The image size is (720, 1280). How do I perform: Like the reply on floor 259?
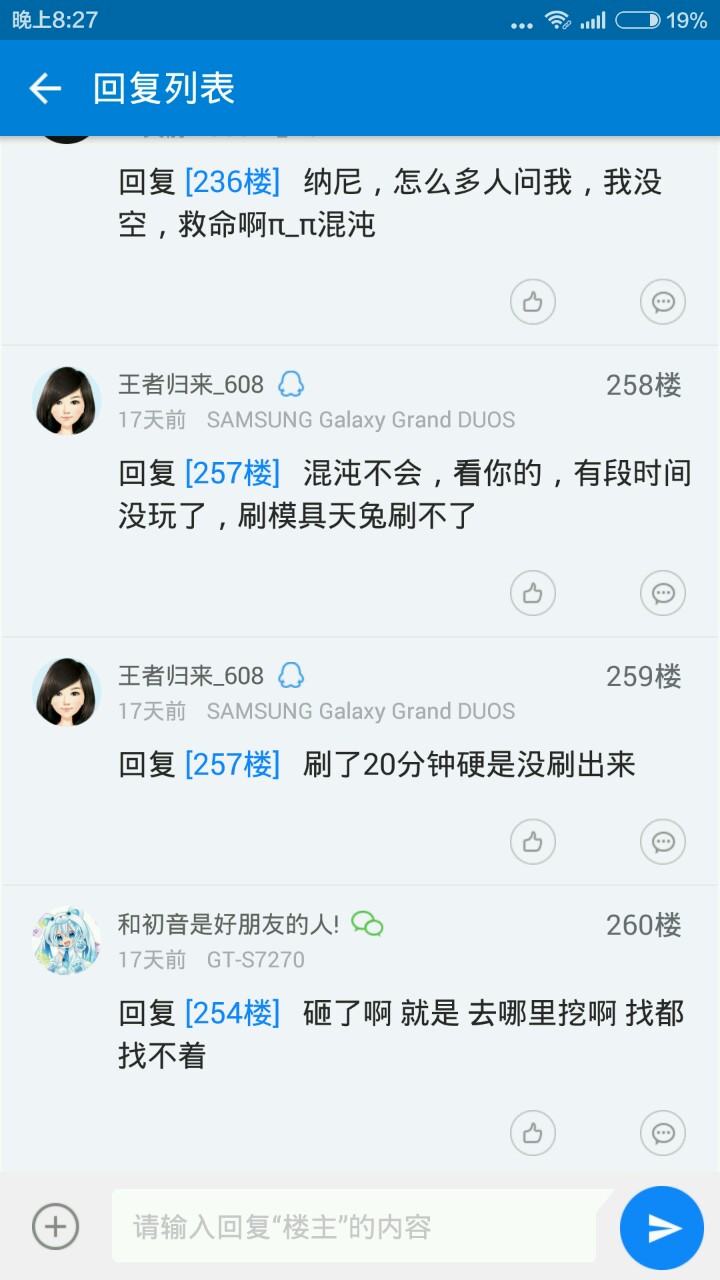coord(532,842)
